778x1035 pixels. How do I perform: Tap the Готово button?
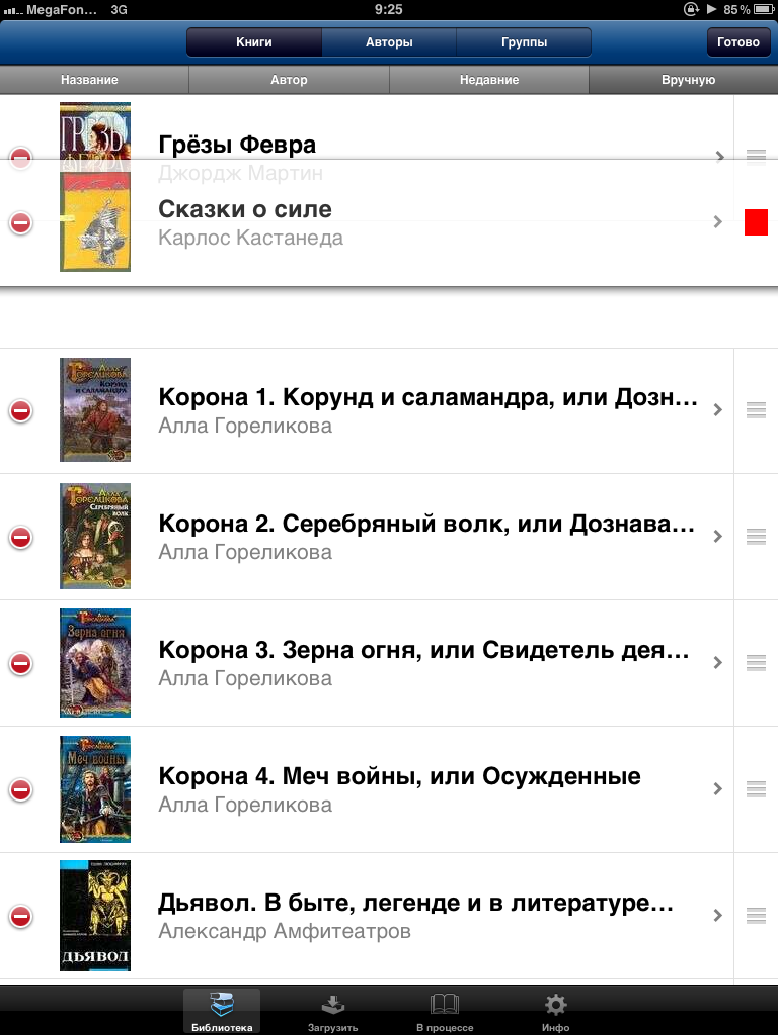pyautogui.click(x=738, y=42)
